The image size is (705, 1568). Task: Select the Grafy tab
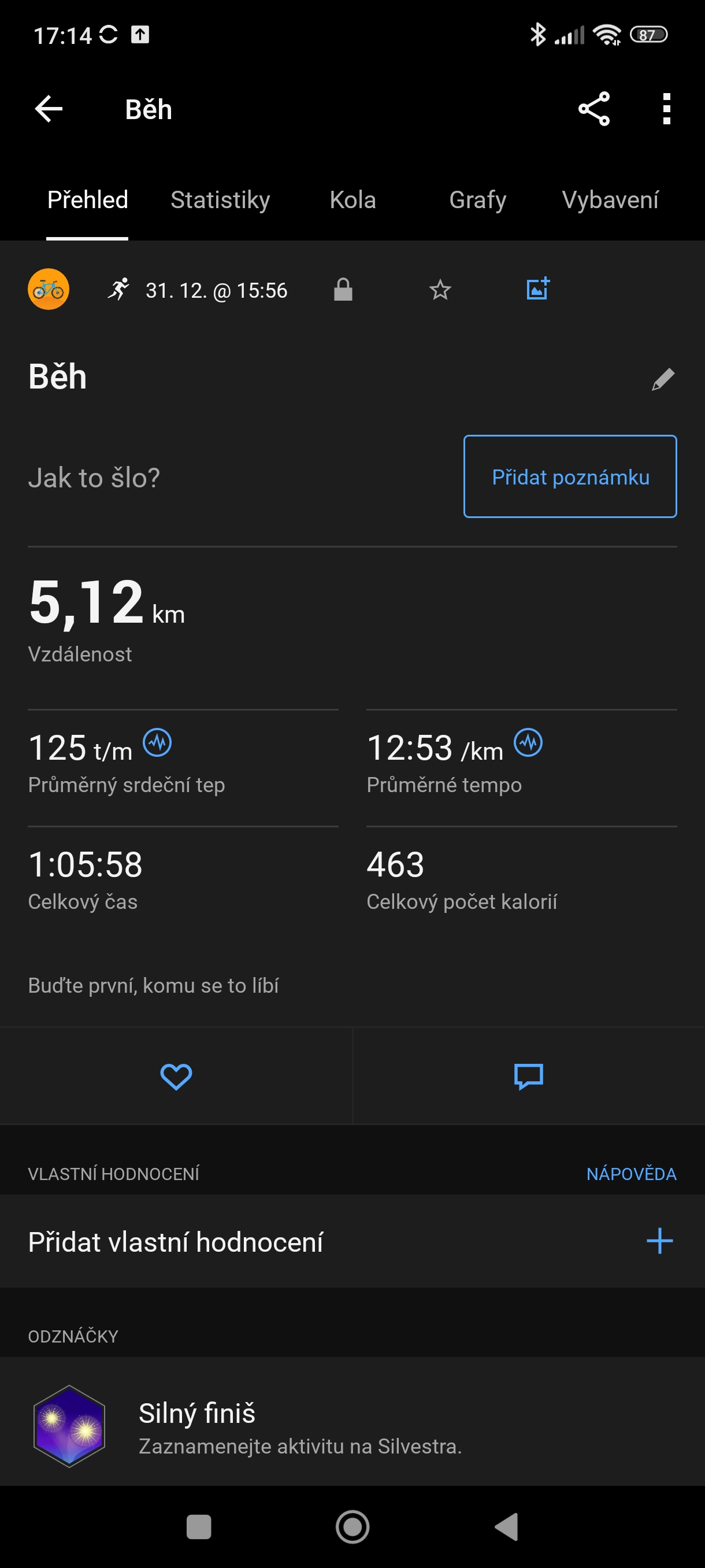tap(477, 200)
